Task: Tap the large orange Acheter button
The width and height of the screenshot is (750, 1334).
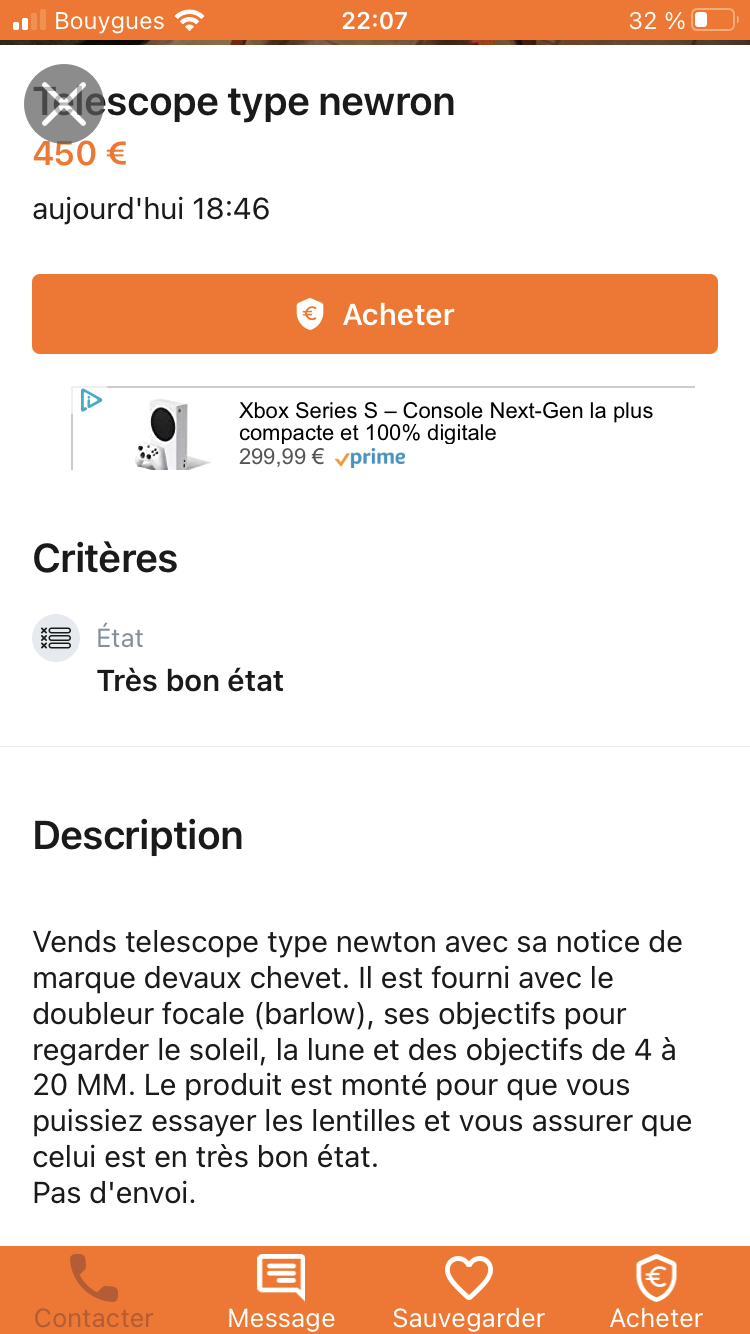Action: point(375,314)
